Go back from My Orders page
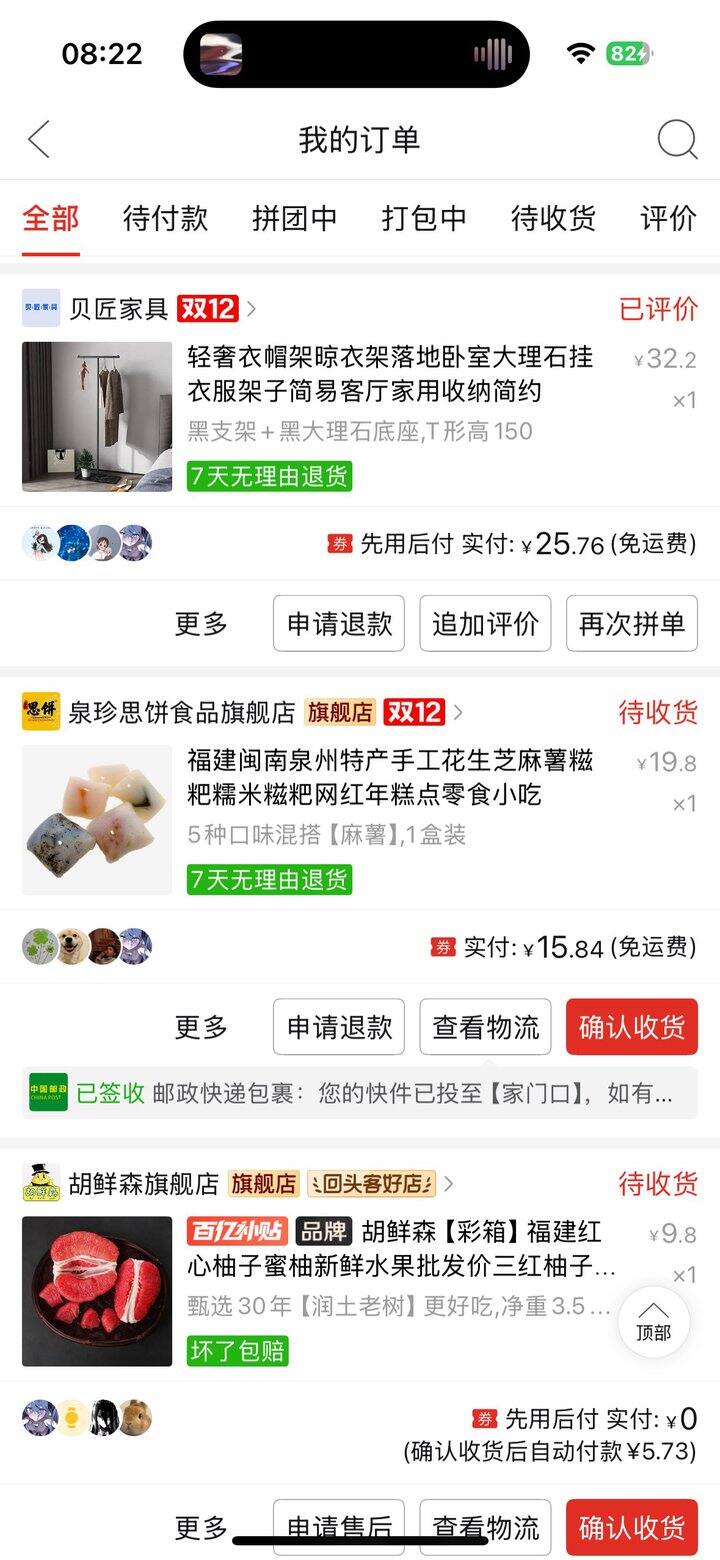Image resolution: width=720 pixels, height=1560 pixels. pyautogui.click(x=39, y=139)
